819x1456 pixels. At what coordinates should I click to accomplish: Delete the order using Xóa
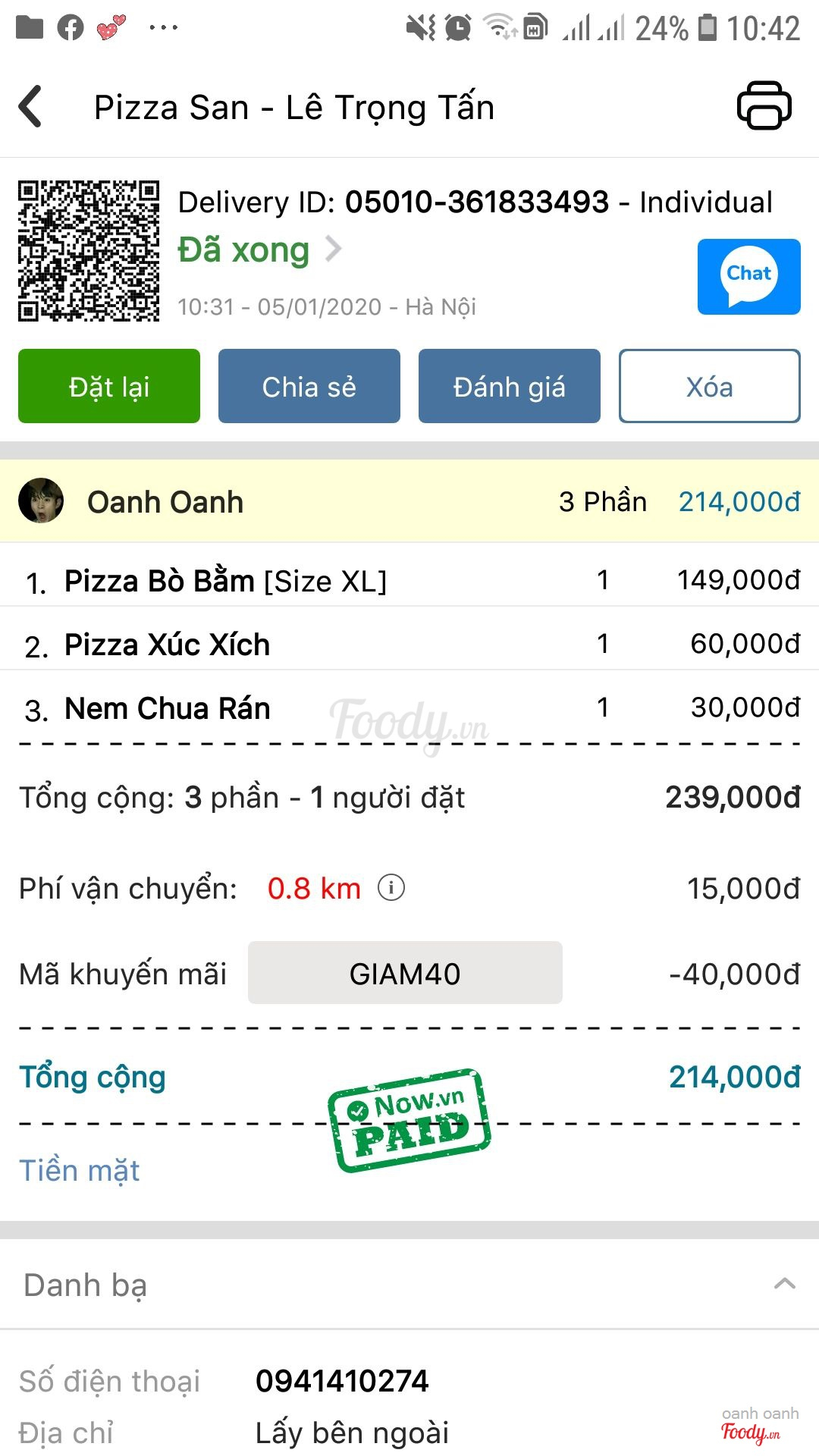coord(709,386)
